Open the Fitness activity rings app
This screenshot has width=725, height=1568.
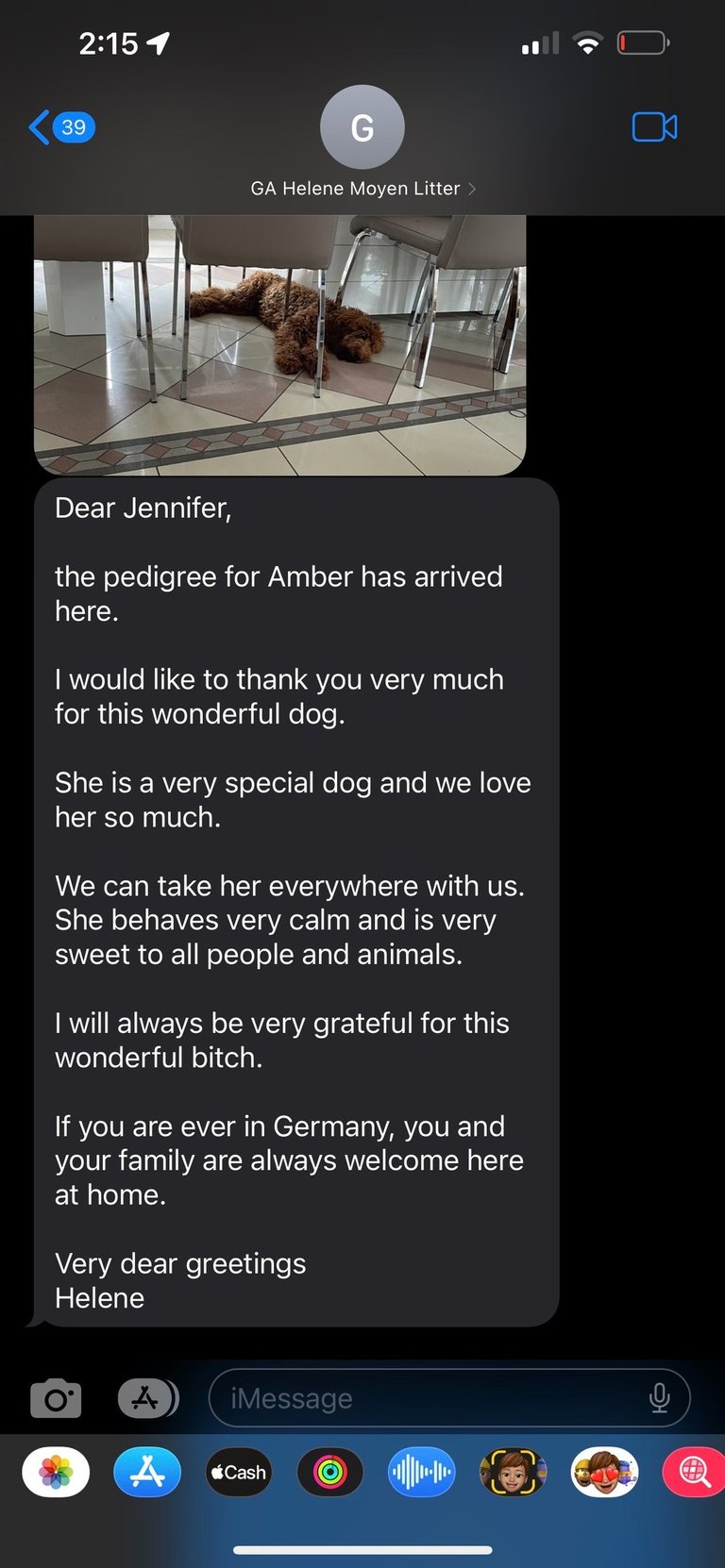click(x=330, y=1472)
